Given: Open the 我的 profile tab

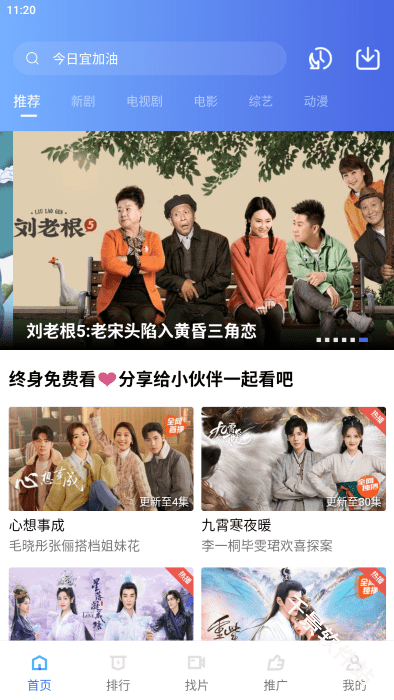Looking at the screenshot, I should 354,672.
